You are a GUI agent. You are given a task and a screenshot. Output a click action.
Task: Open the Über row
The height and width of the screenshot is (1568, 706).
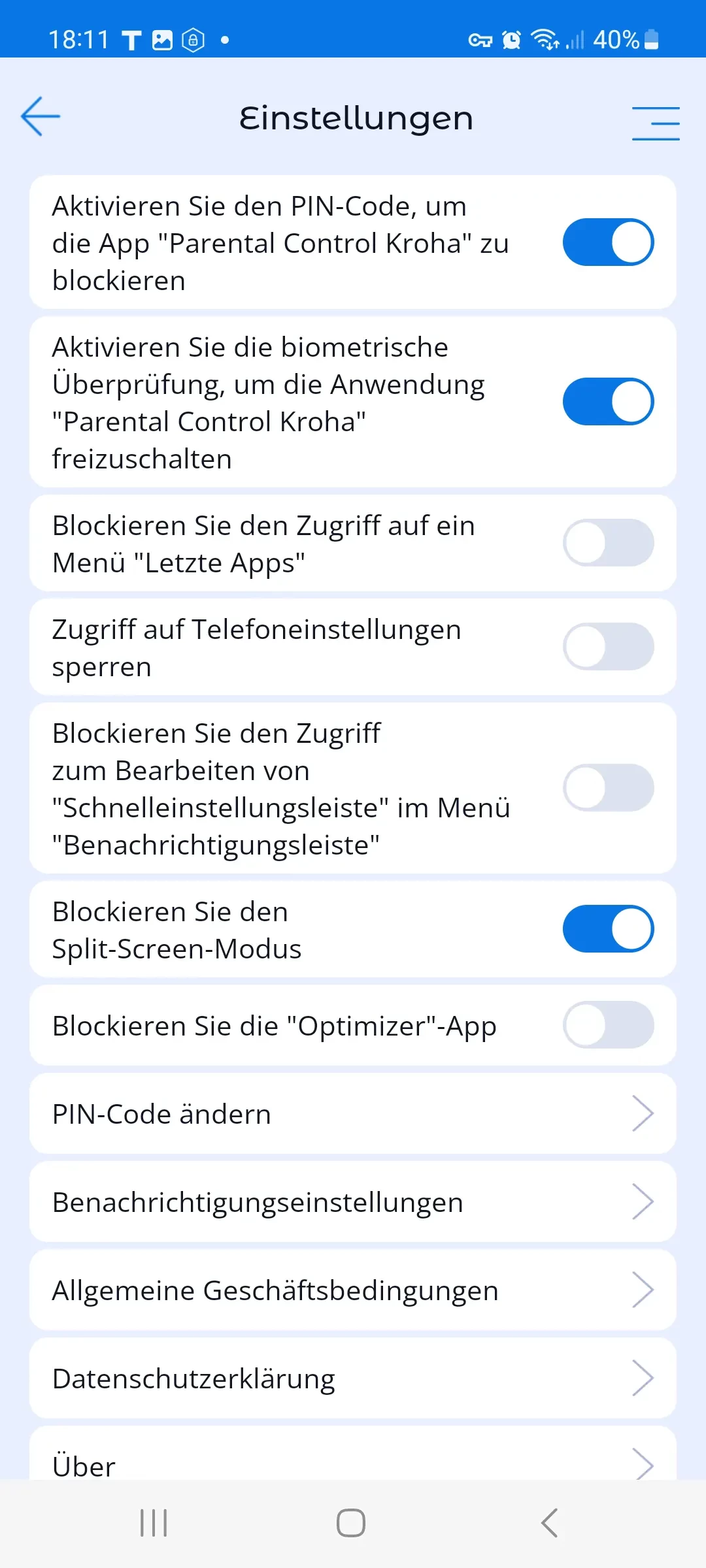(353, 1460)
